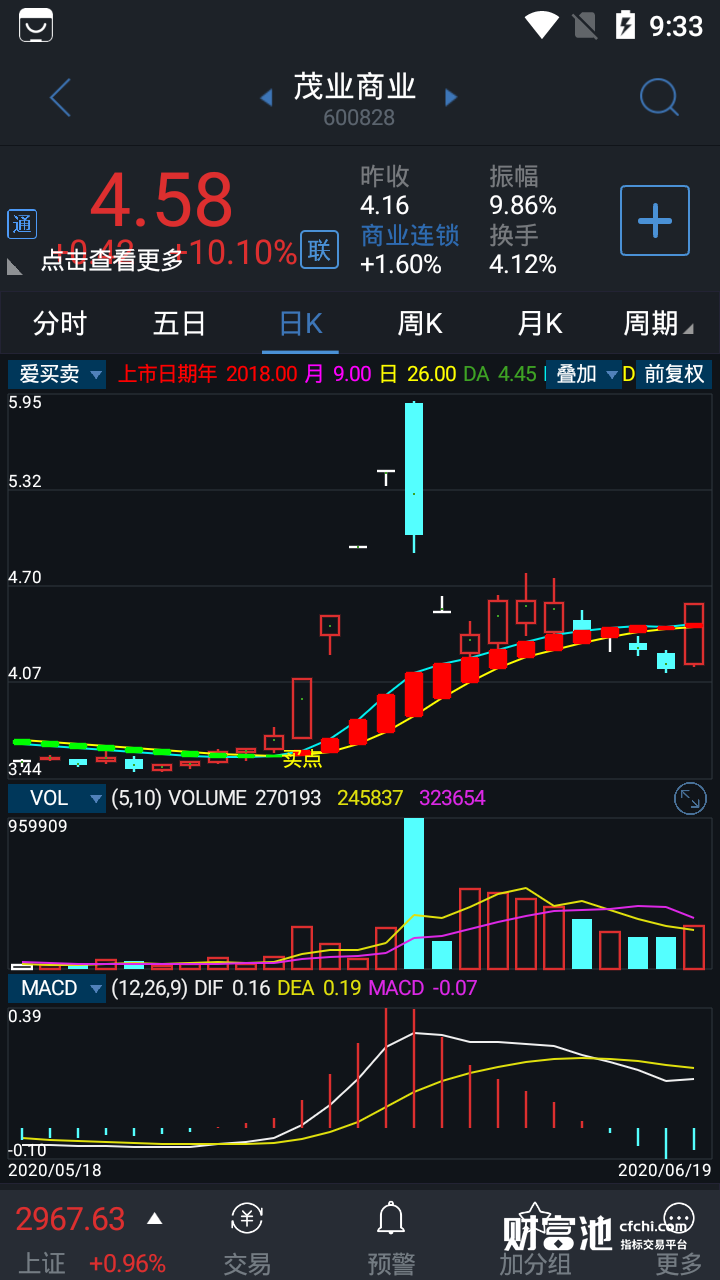Image resolution: width=720 pixels, height=1280 pixels.
Task: Open the MACD indicator dropdown
Action: coord(58,988)
